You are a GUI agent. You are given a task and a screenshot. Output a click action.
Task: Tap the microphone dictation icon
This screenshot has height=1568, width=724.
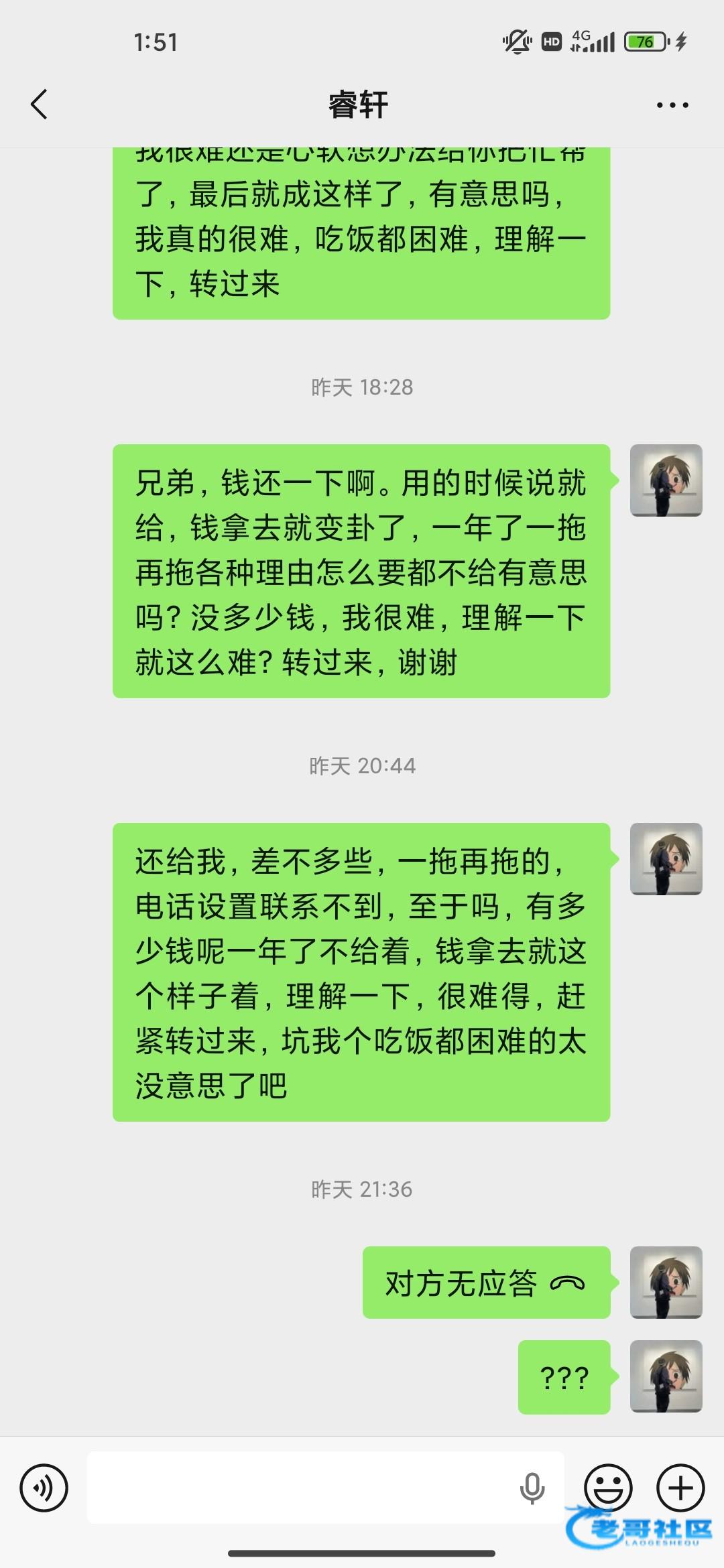[x=532, y=1488]
